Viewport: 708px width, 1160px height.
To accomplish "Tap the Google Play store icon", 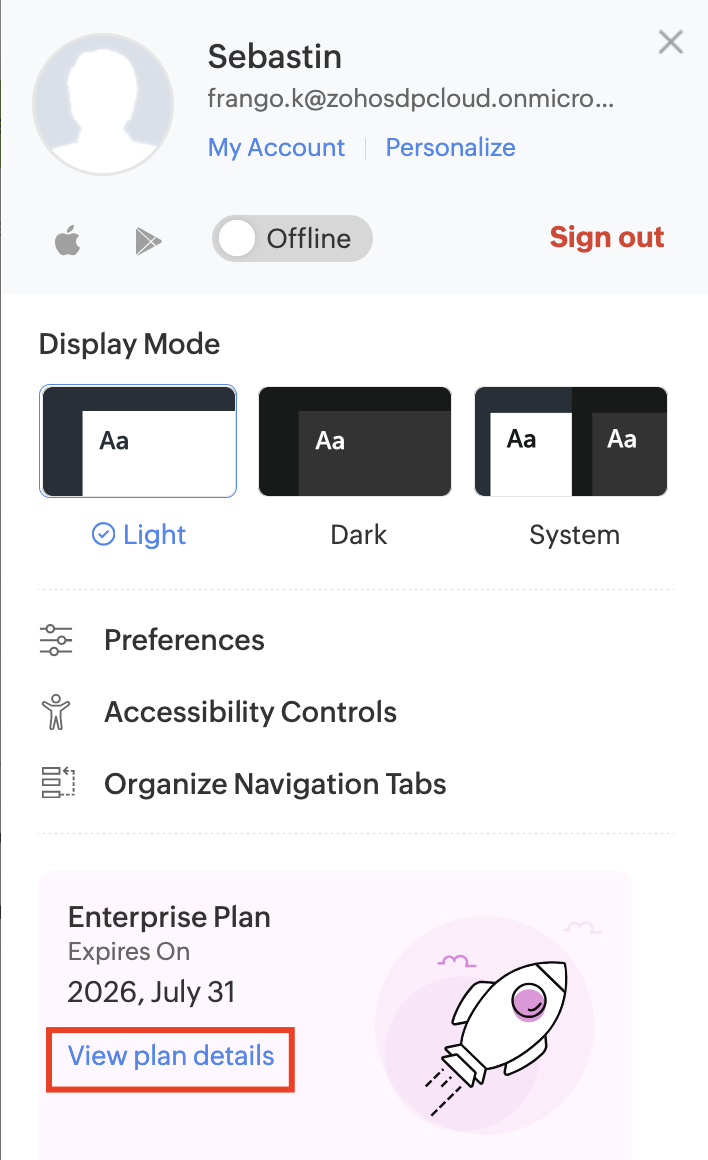I will [148, 241].
